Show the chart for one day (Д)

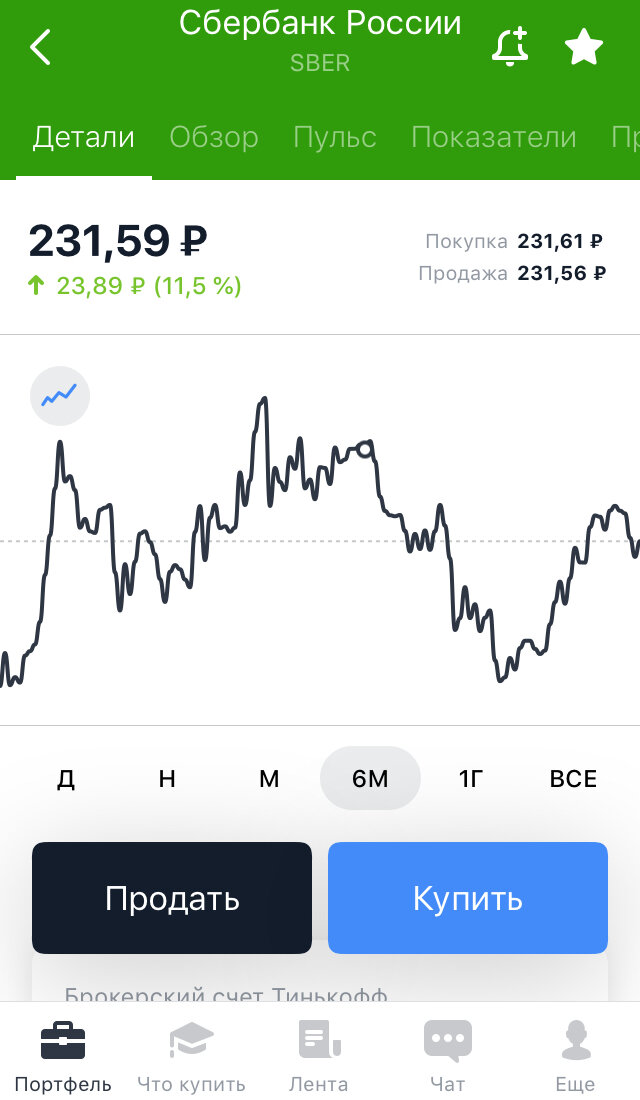[x=66, y=779]
